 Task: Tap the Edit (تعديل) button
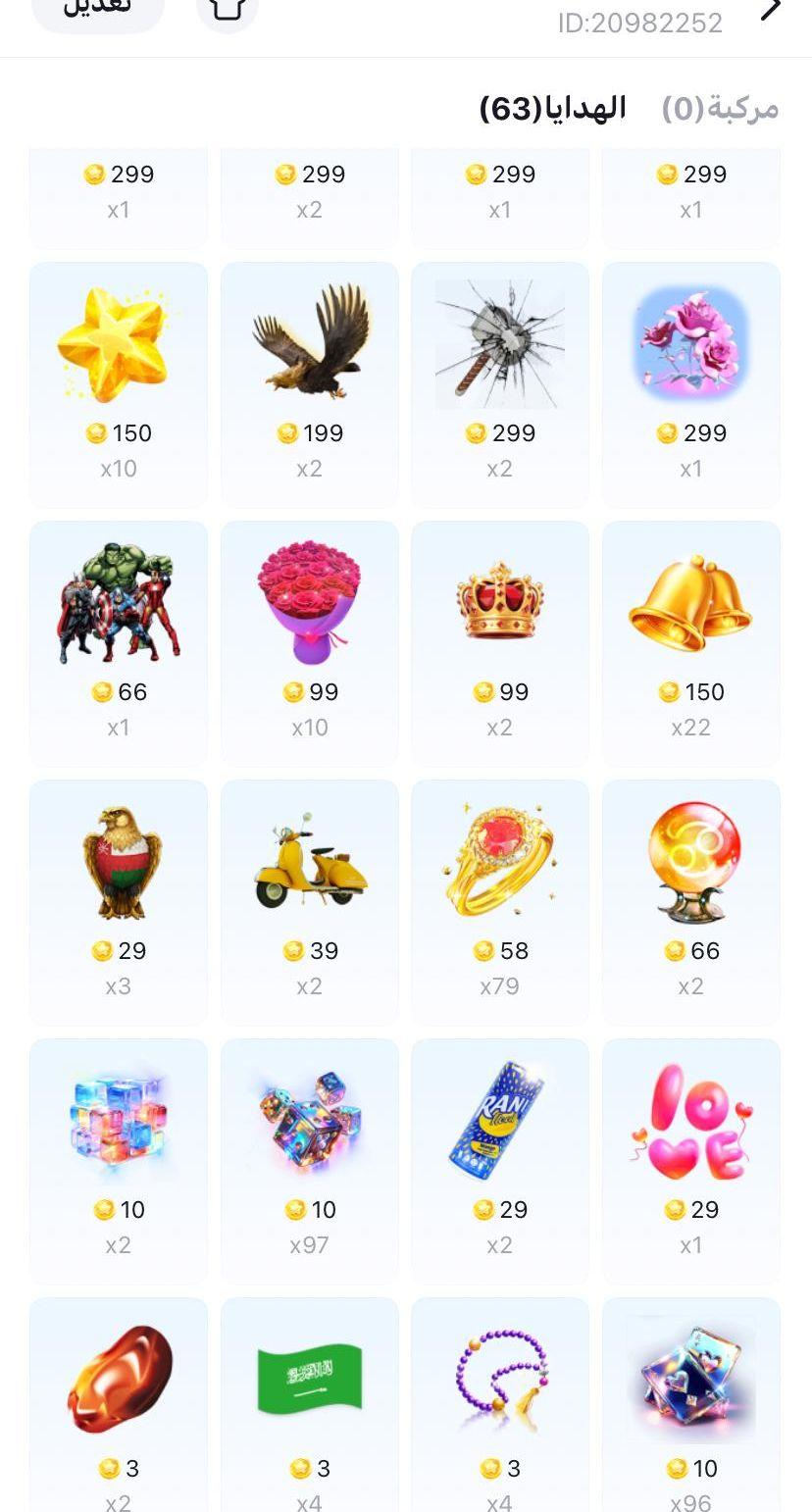point(98,10)
